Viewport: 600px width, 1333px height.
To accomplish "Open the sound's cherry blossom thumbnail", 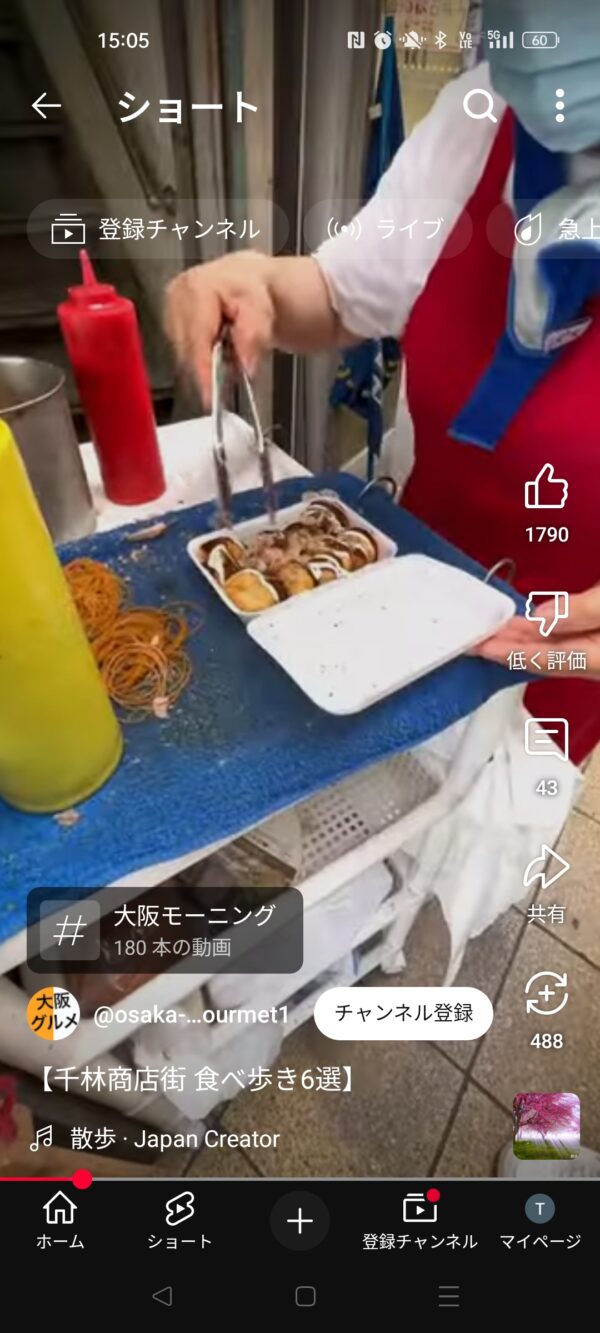I will (x=546, y=1125).
